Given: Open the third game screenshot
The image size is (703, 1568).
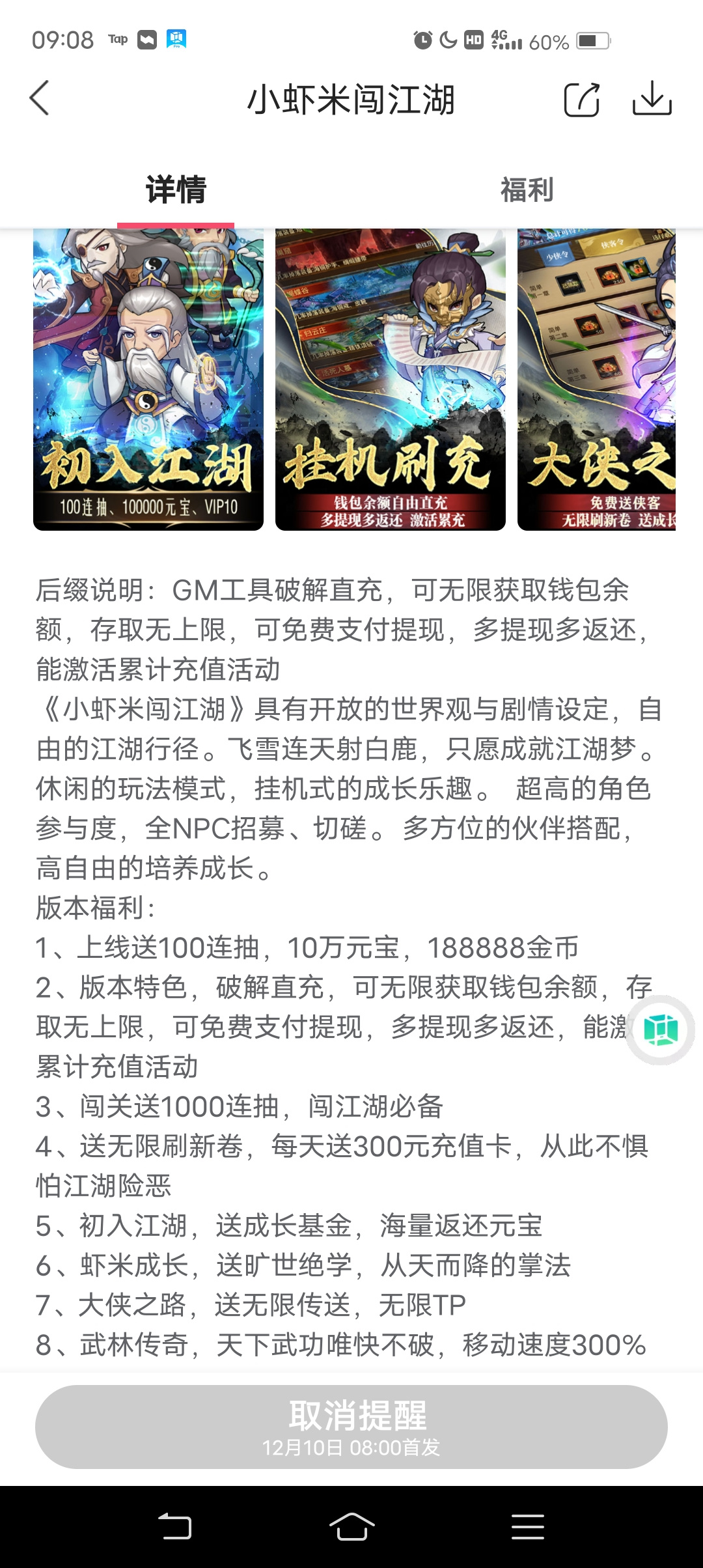Looking at the screenshot, I should pos(596,379).
